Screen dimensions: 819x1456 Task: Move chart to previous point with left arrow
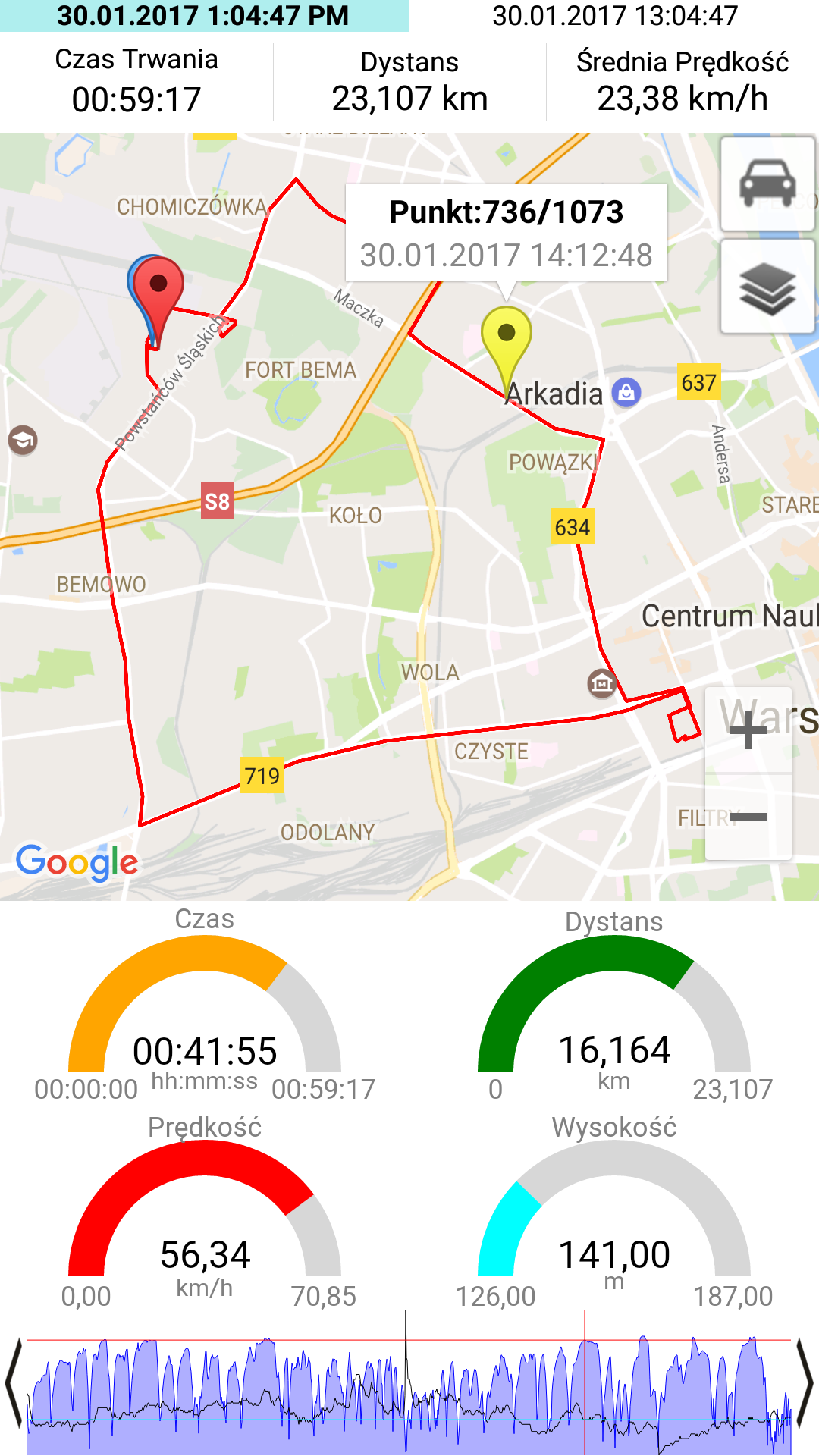pos(14,1384)
